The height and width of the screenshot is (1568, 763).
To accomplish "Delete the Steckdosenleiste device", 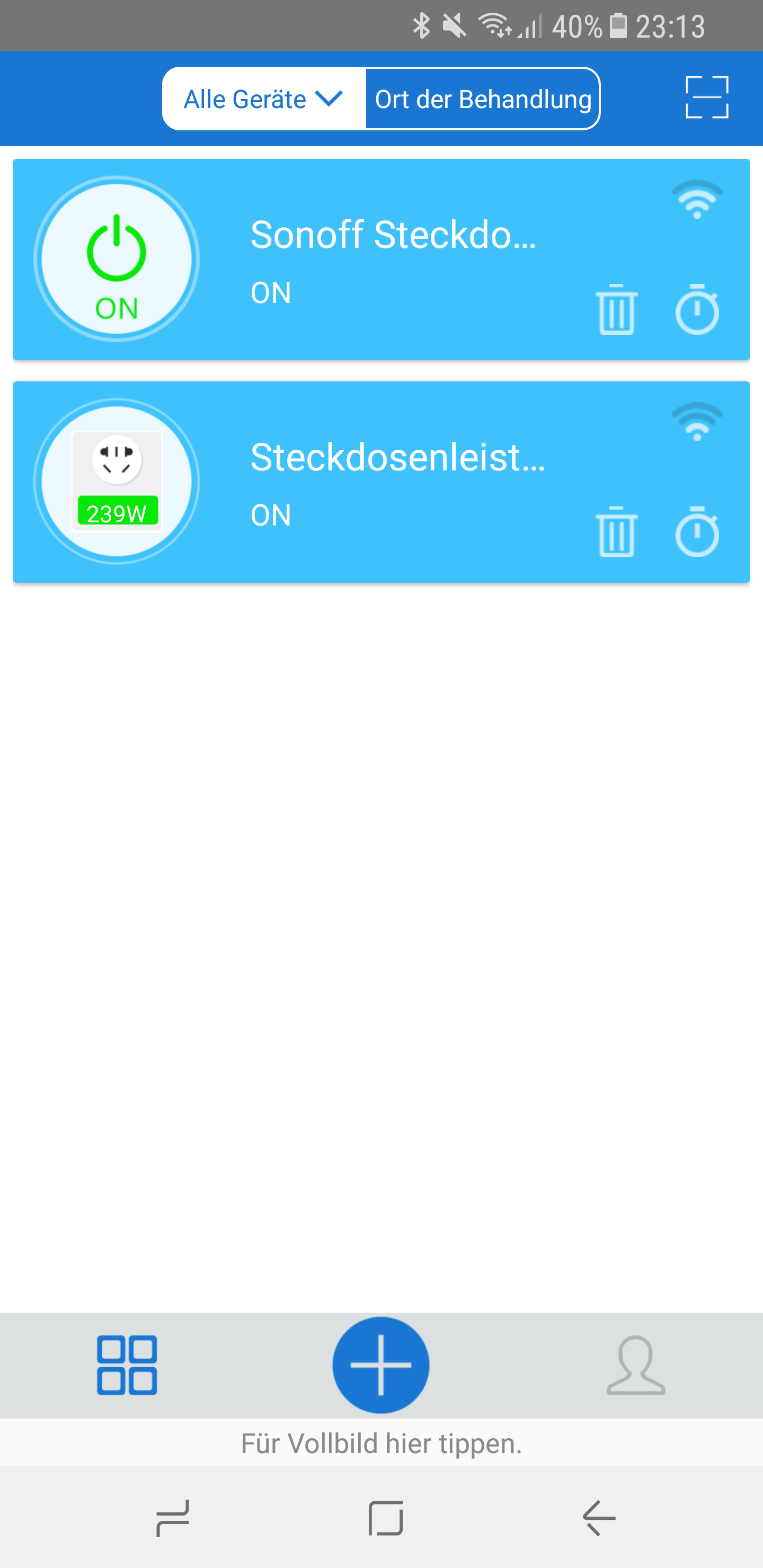I will pyautogui.click(x=616, y=532).
